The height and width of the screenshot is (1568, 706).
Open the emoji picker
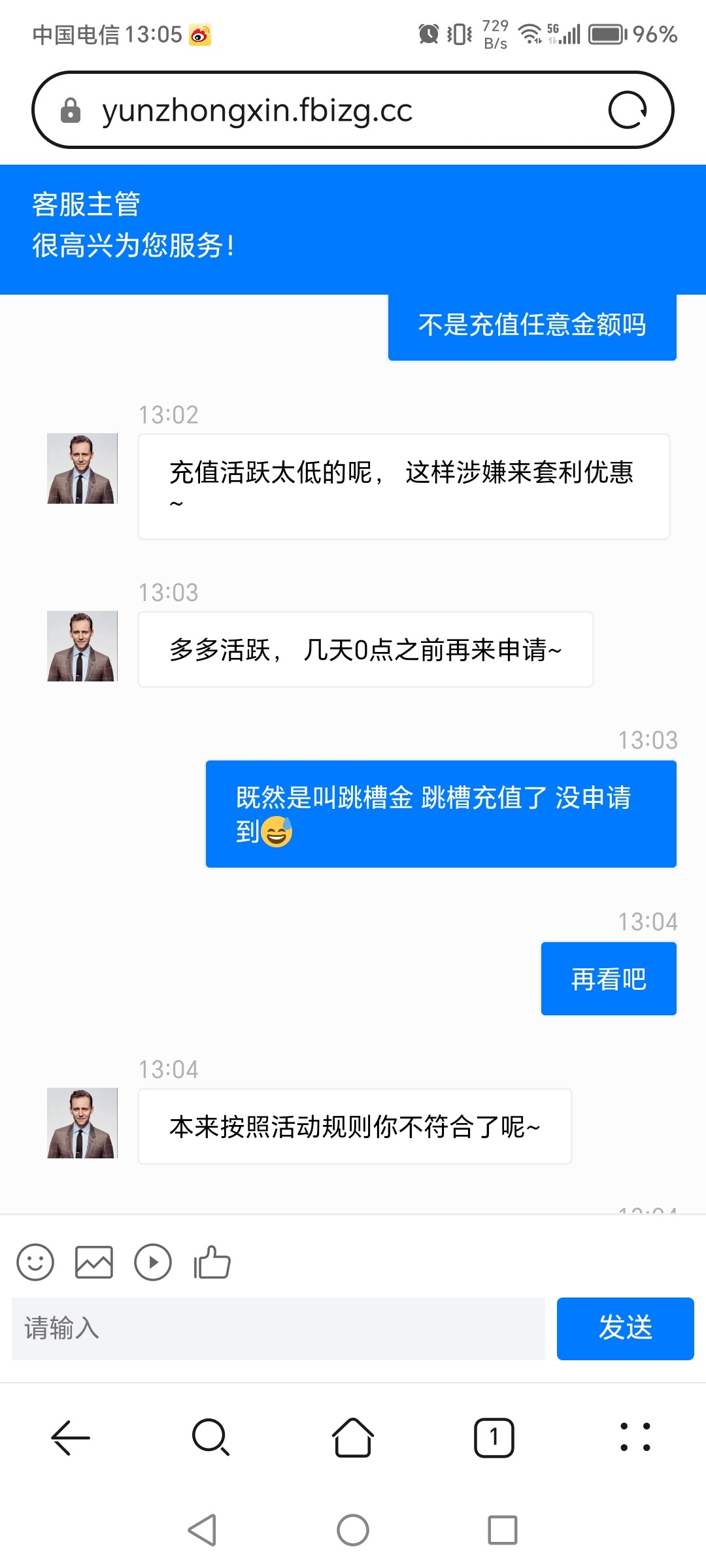[35, 1262]
